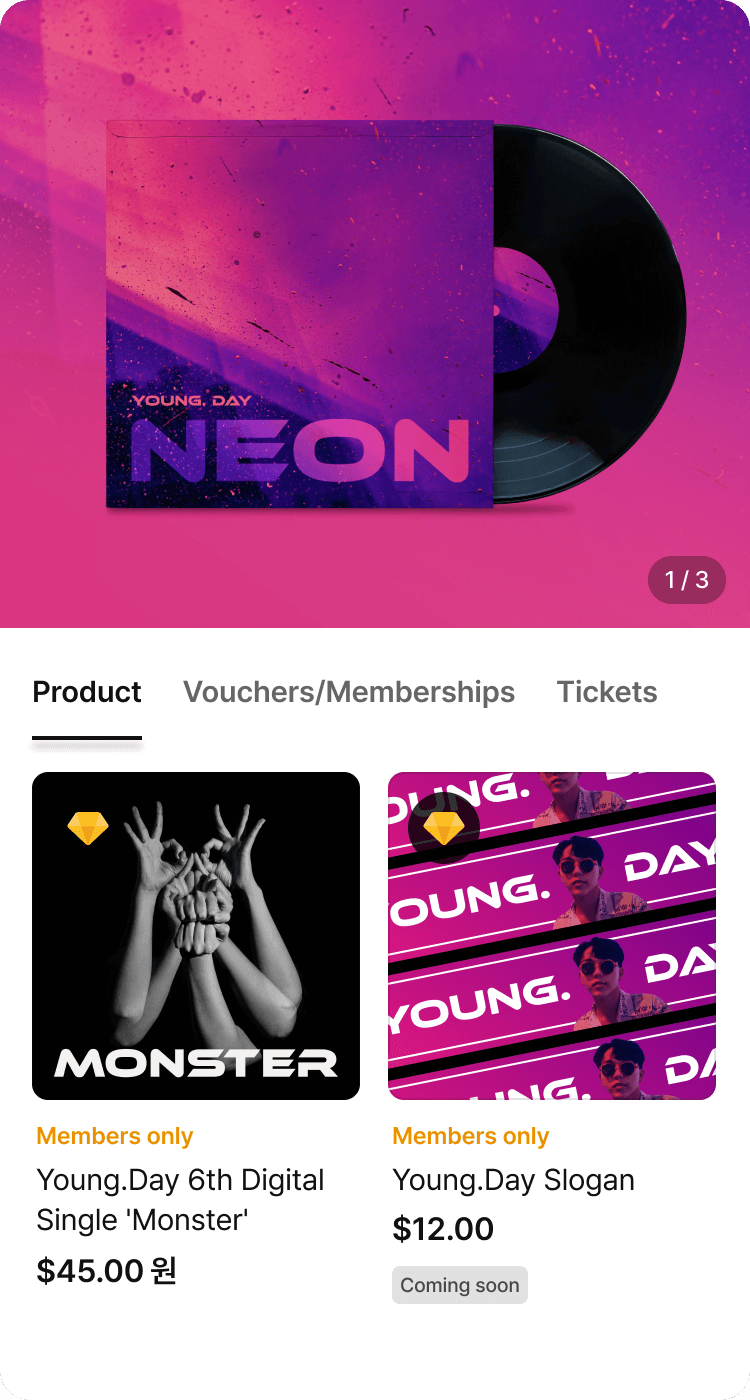This screenshot has height=1400, width=750.
Task: Switch to the Tickets tab
Action: pyautogui.click(x=607, y=692)
